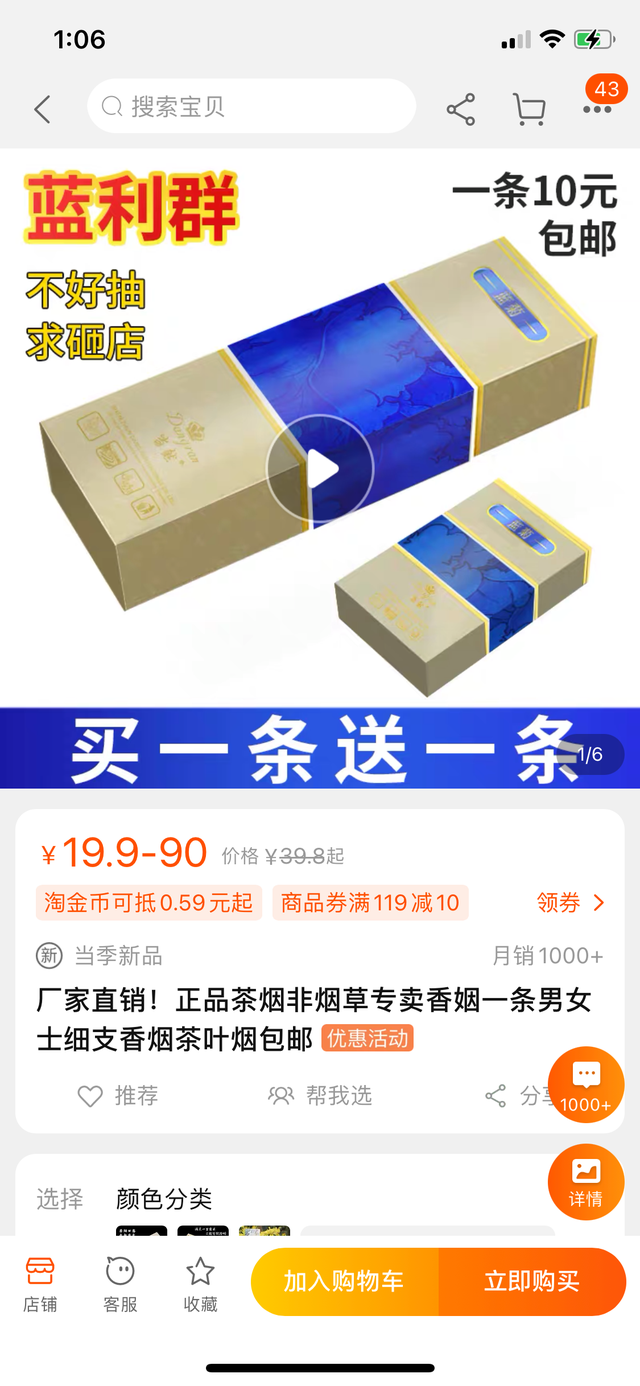Image resolution: width=640 pixels, height=1386 pixels.
Task: Open the 搜索宝贝 search box
Action: [x=251, y=106]
